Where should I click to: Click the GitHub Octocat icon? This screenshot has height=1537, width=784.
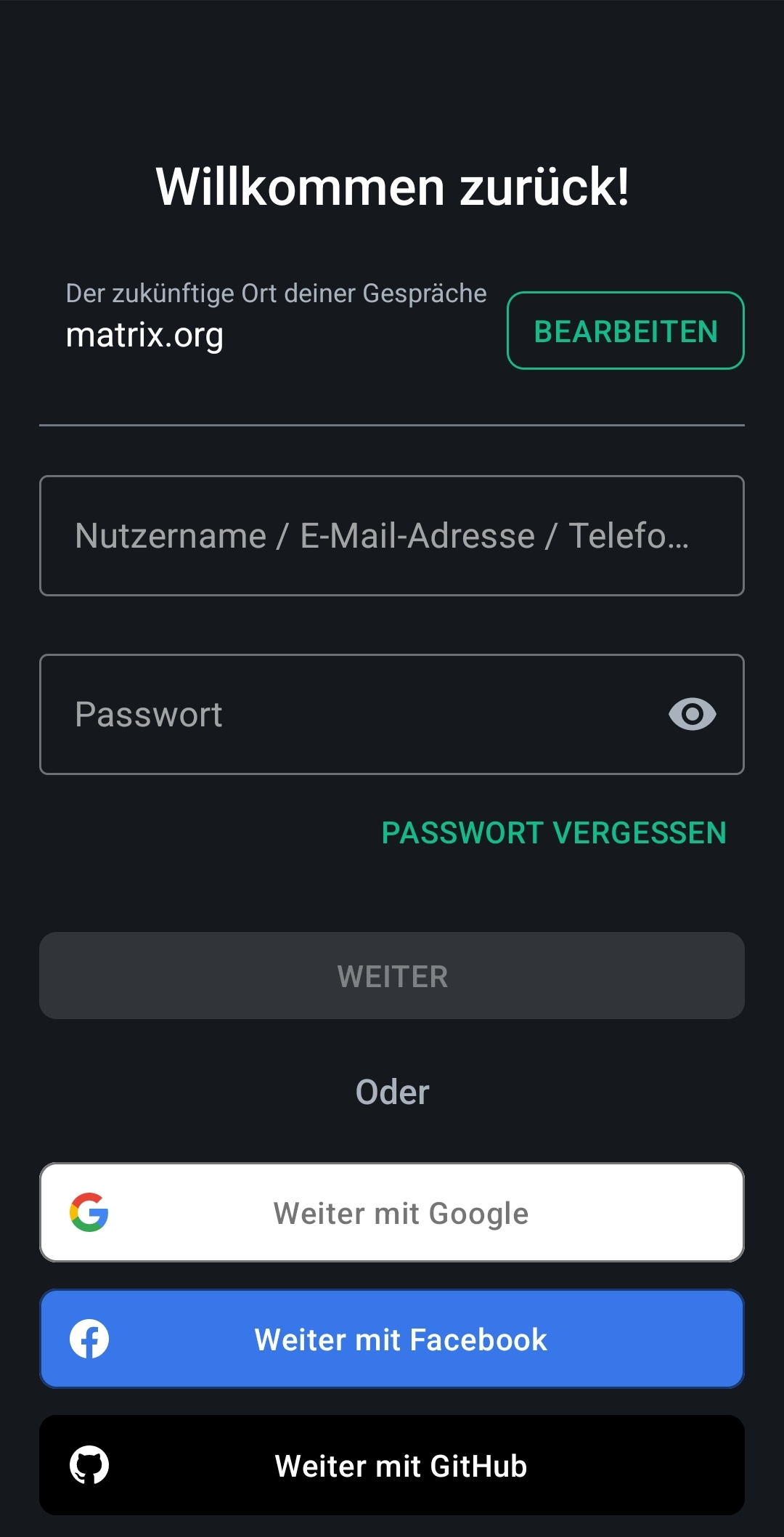(89, 1465)
